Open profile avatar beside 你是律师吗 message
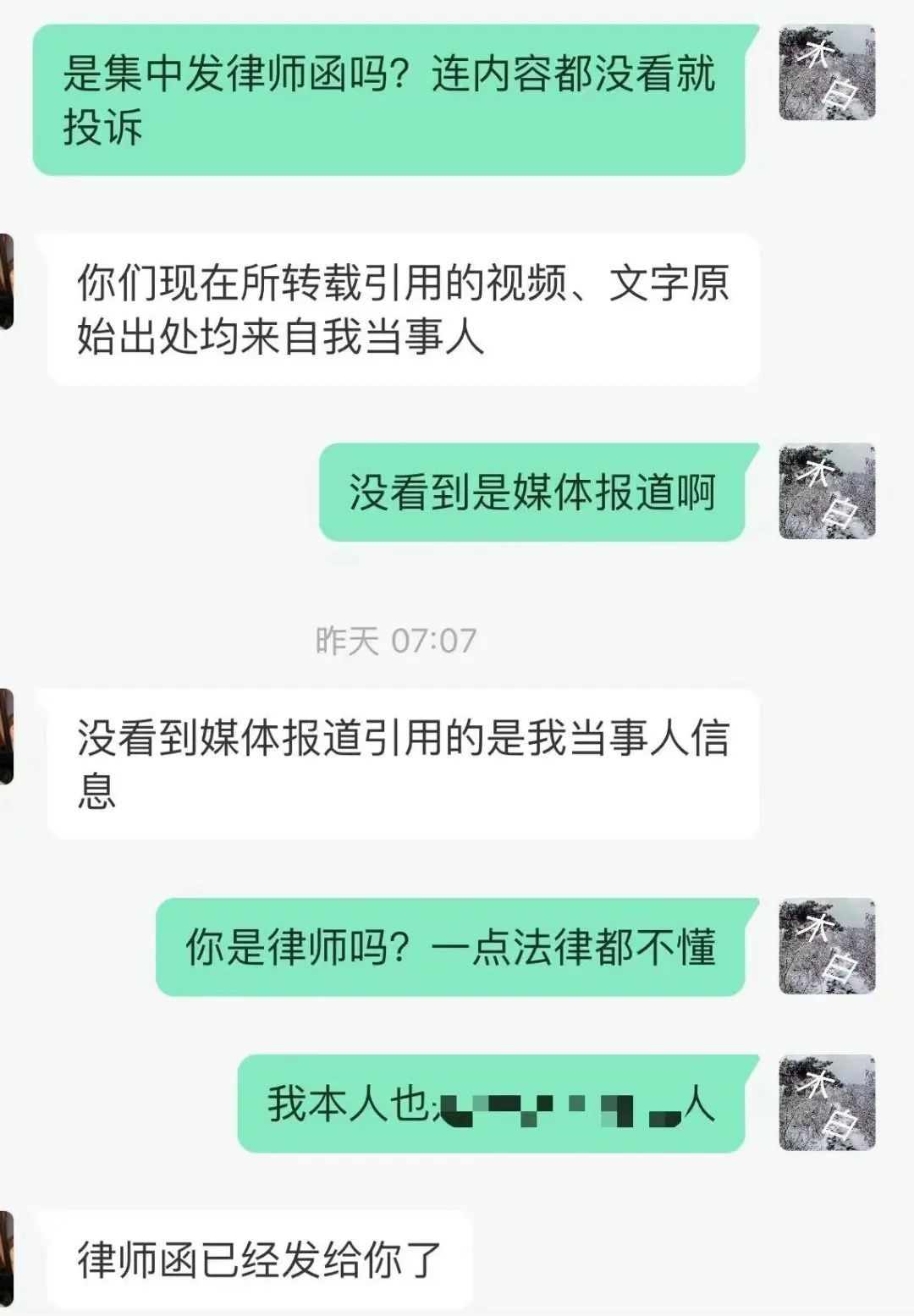Image resolution: width=914 pixels, height=1316 pixels. (x=826, y=945)
